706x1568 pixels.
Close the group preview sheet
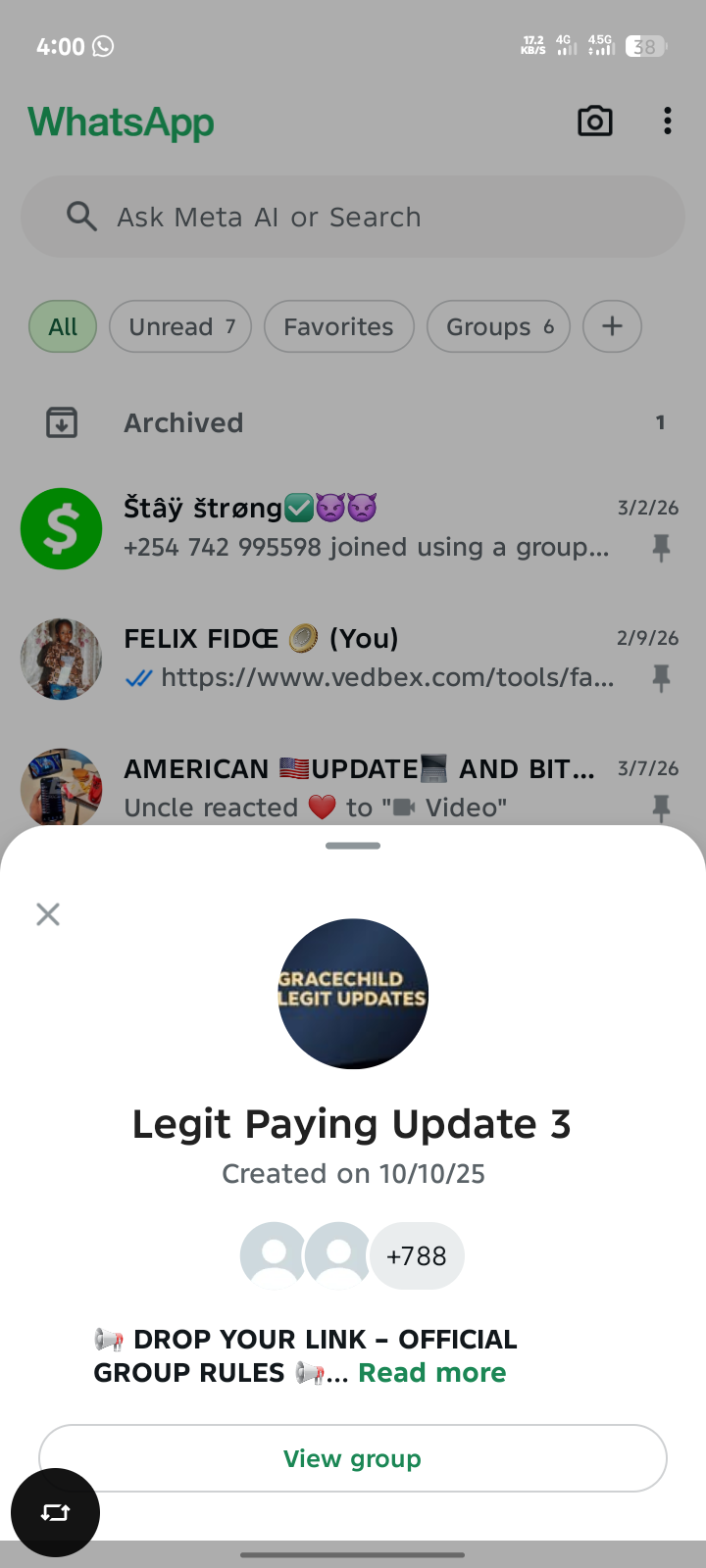(x=48, y=914)
